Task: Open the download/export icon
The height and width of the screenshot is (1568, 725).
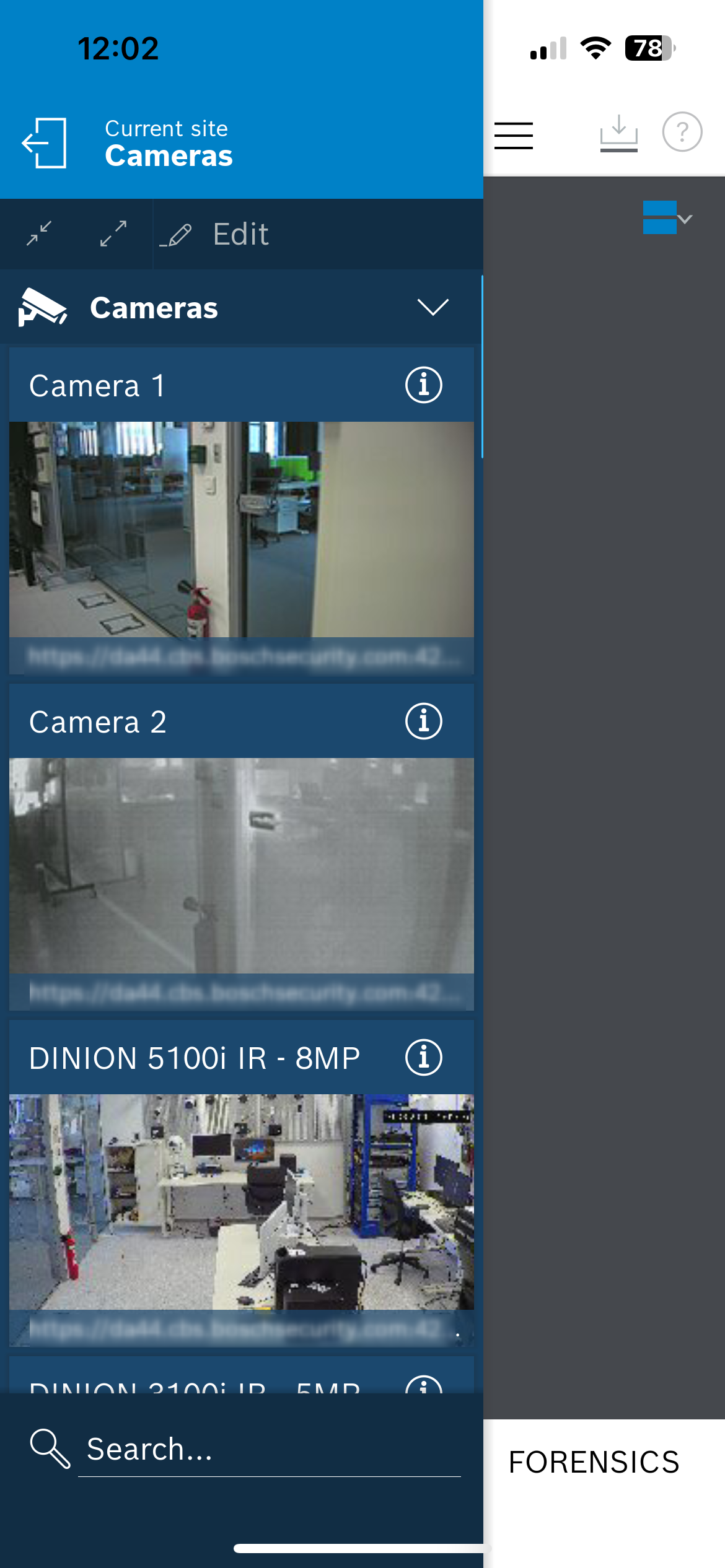Action: (x=618, y=133)
